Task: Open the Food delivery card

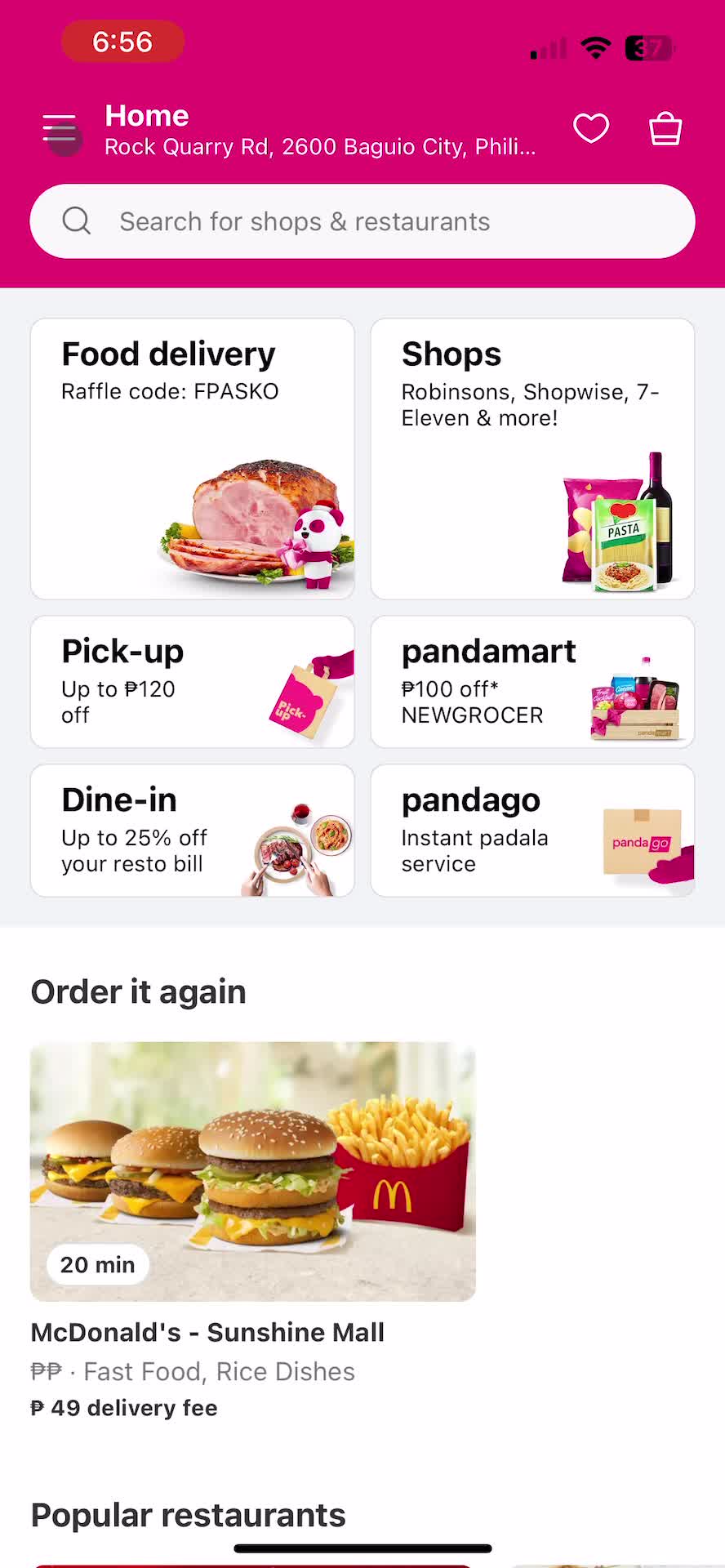Action: point(193,458)
